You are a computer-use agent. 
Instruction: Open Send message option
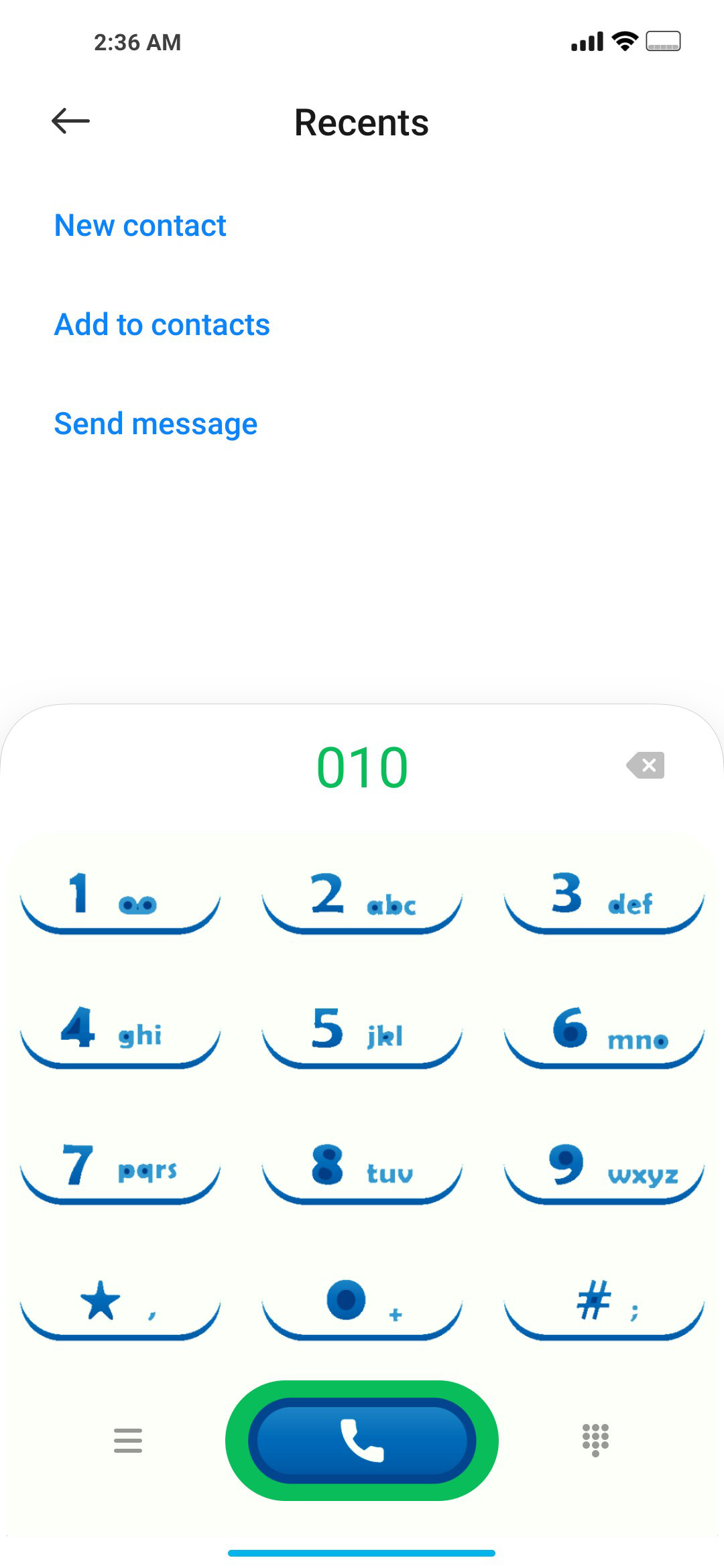pyautogui.click(x=156, y=424)
